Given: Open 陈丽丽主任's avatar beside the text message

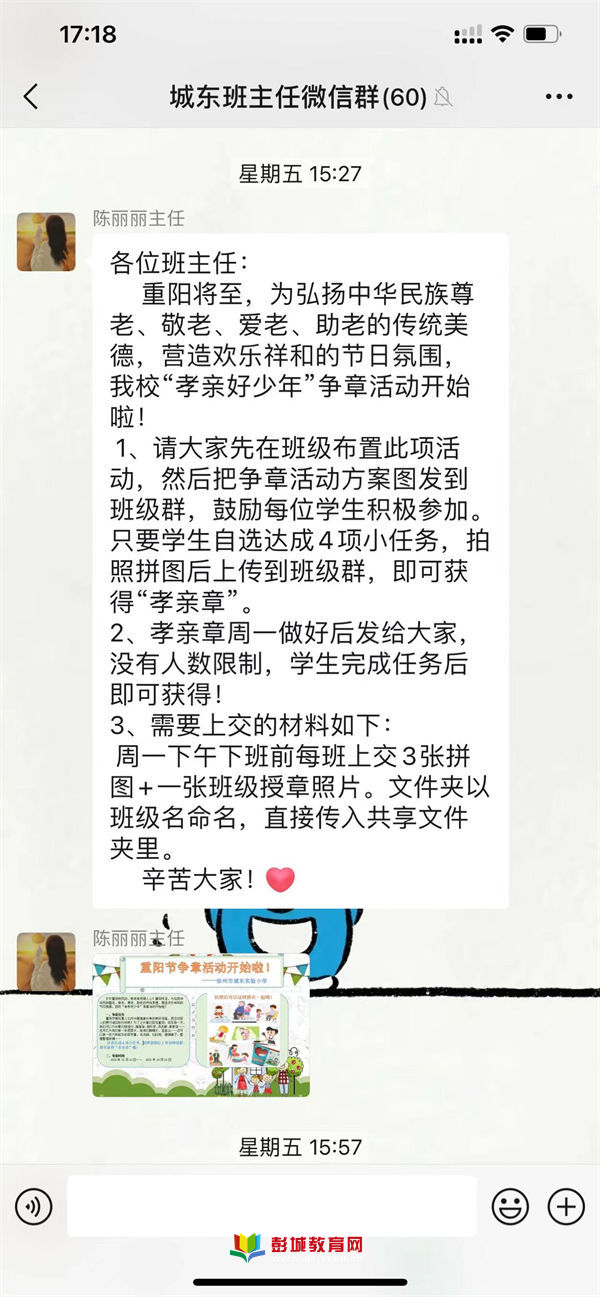Looking at the screenshot, I should 46,241.
